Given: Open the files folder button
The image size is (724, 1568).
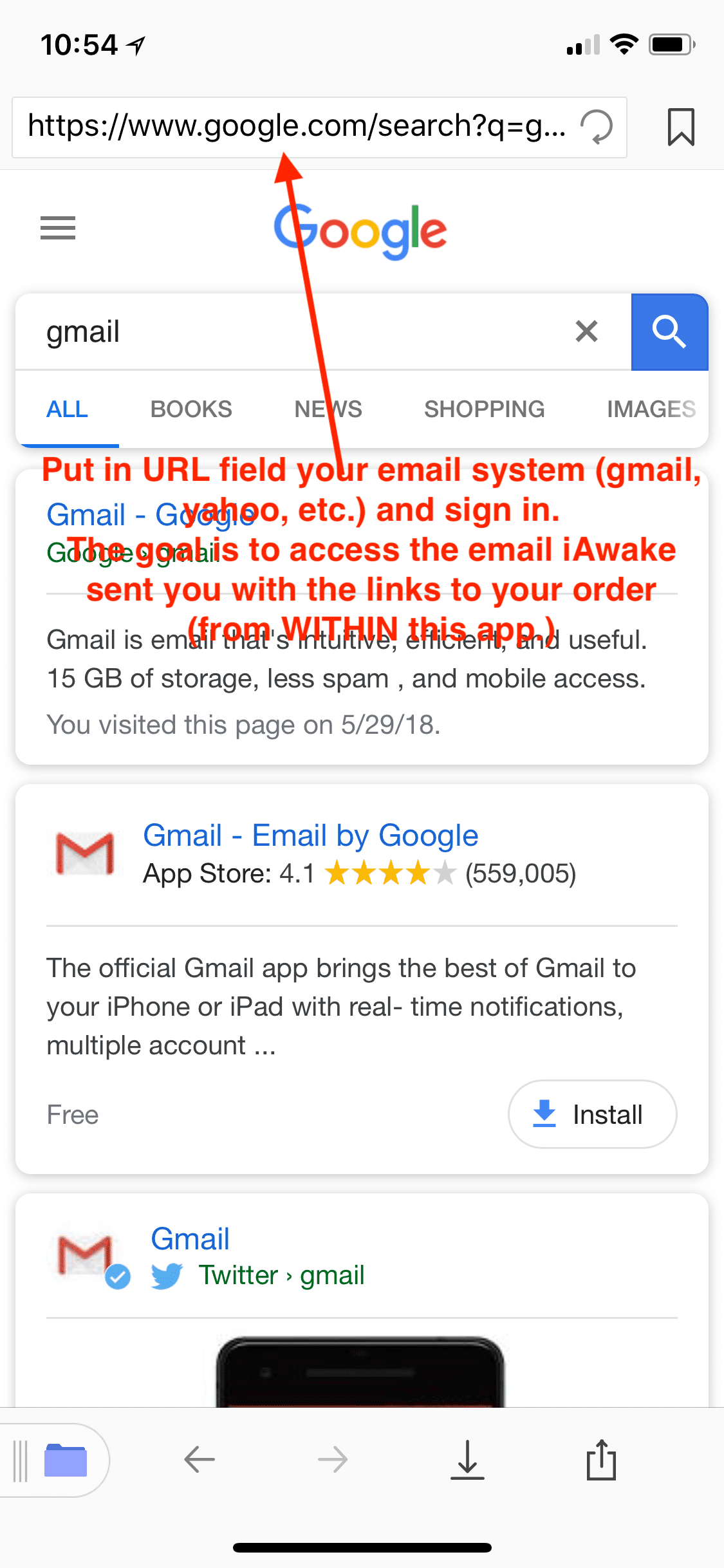Looking at the screenshot, I should coord(65,1460).
